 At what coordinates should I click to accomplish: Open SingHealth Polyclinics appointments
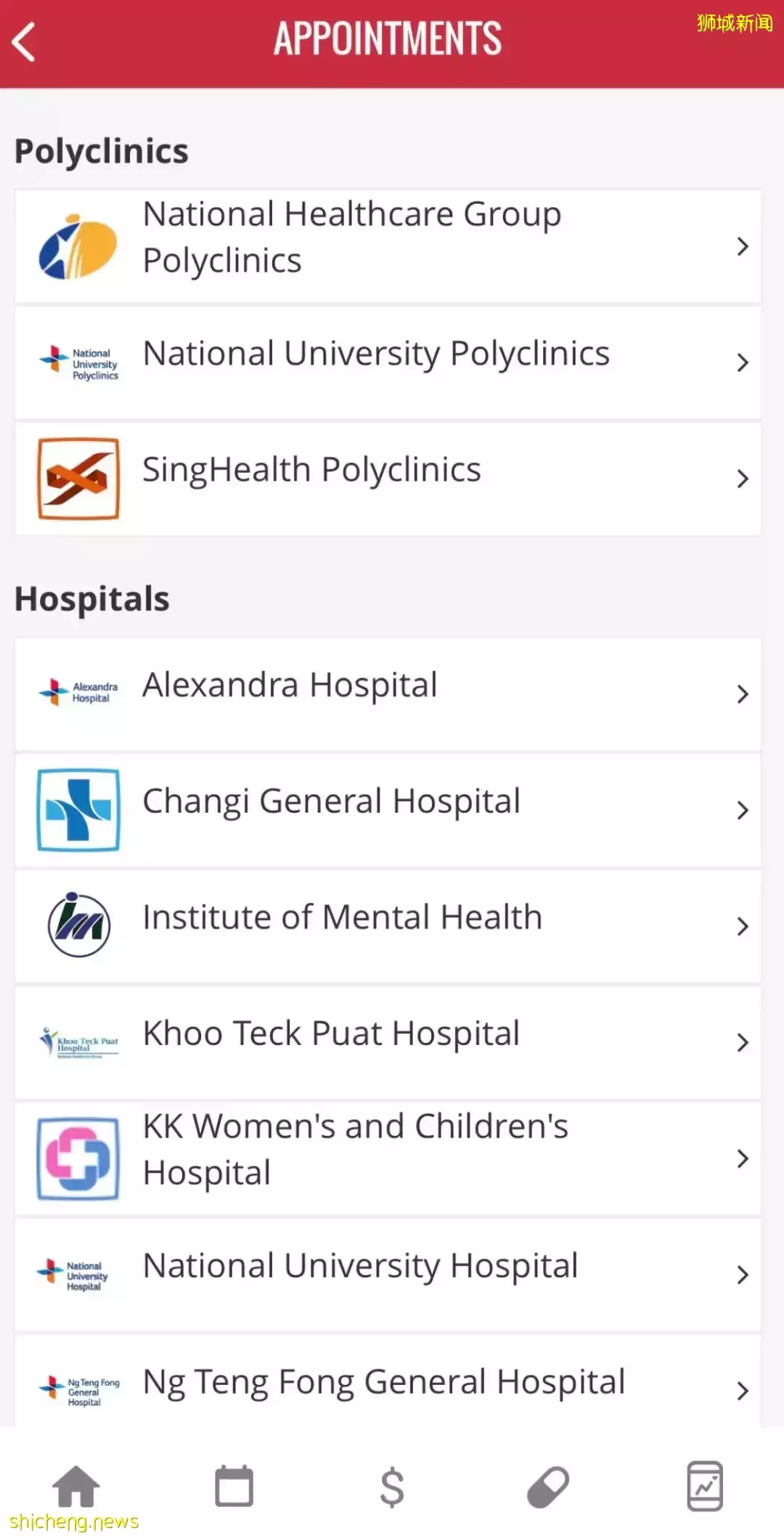[388, 478]
